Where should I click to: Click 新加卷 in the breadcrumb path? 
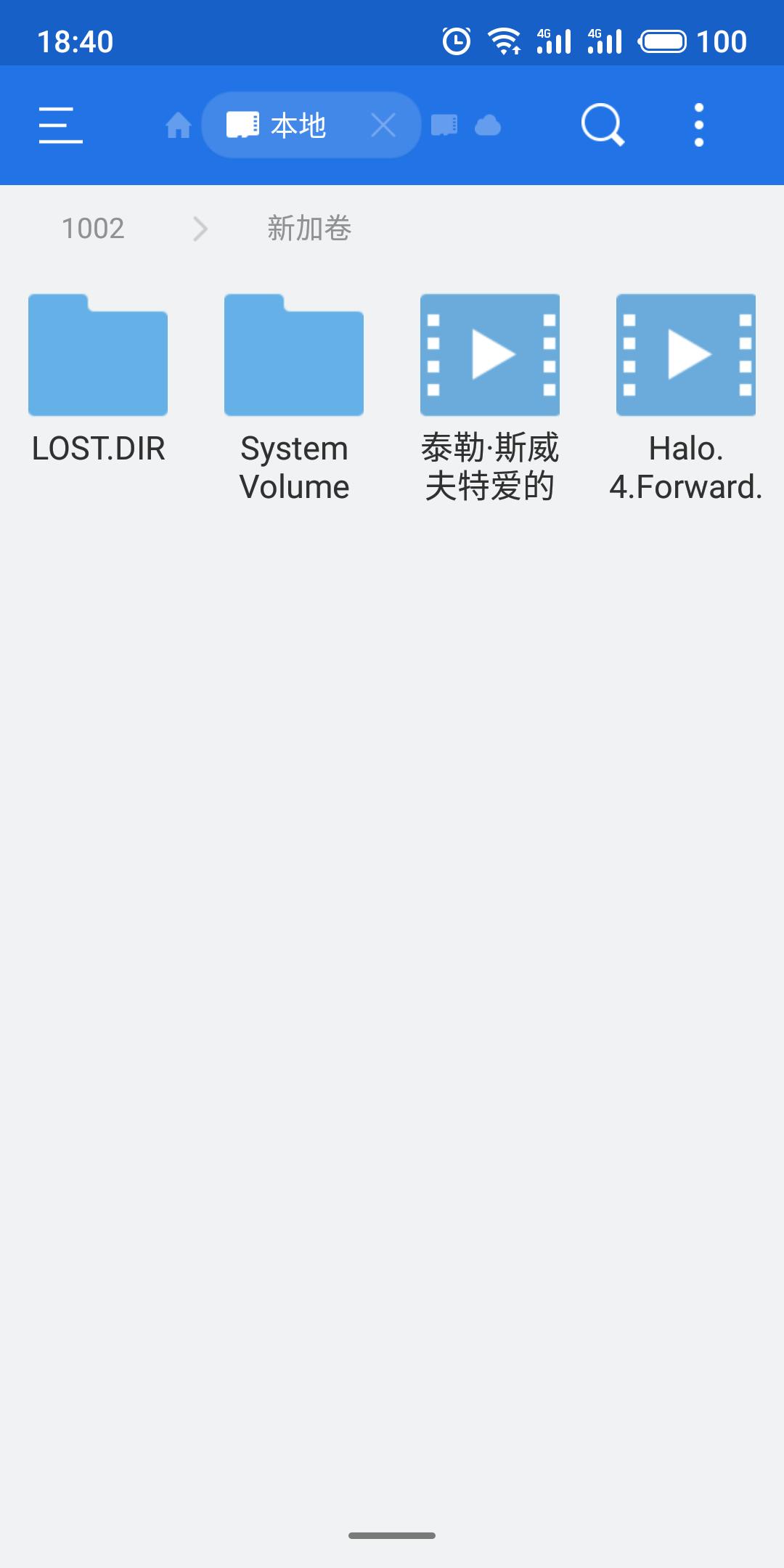coord(309,228)
